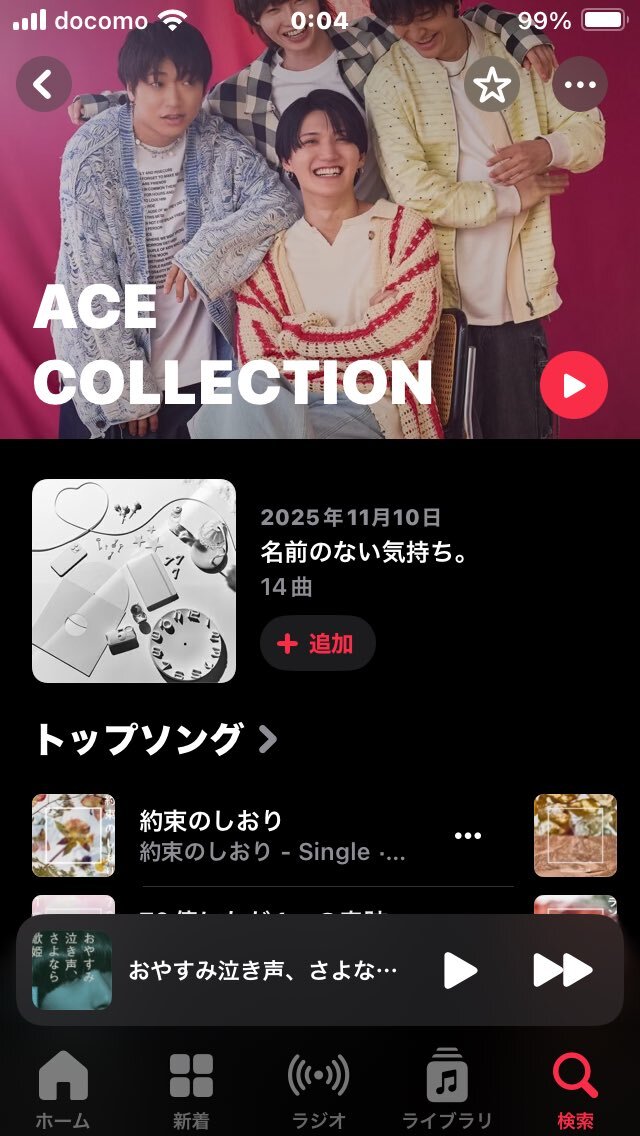Switch to the ホーム tab
640x1136 pixels.
(x=63, y=1090)
